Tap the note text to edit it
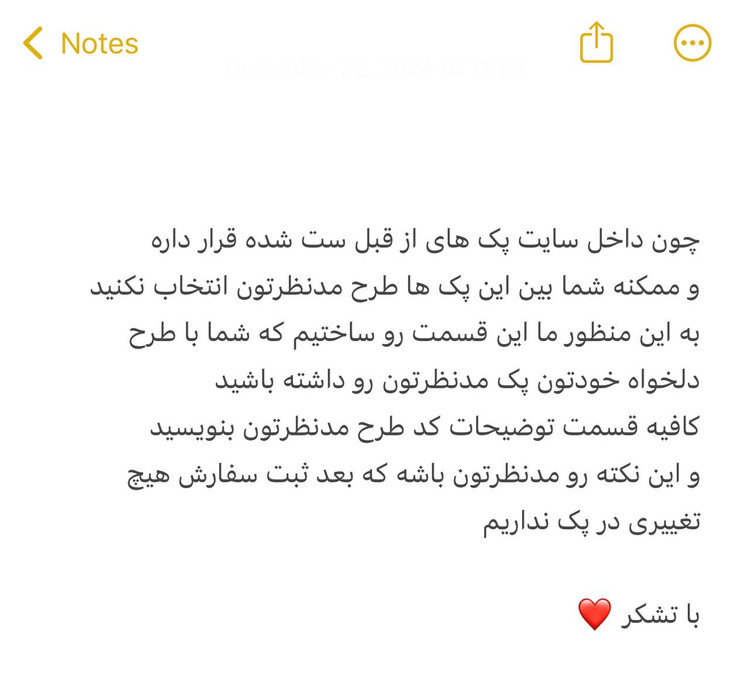The height and width of the screenshot is (681, 750). pos(400,380)
